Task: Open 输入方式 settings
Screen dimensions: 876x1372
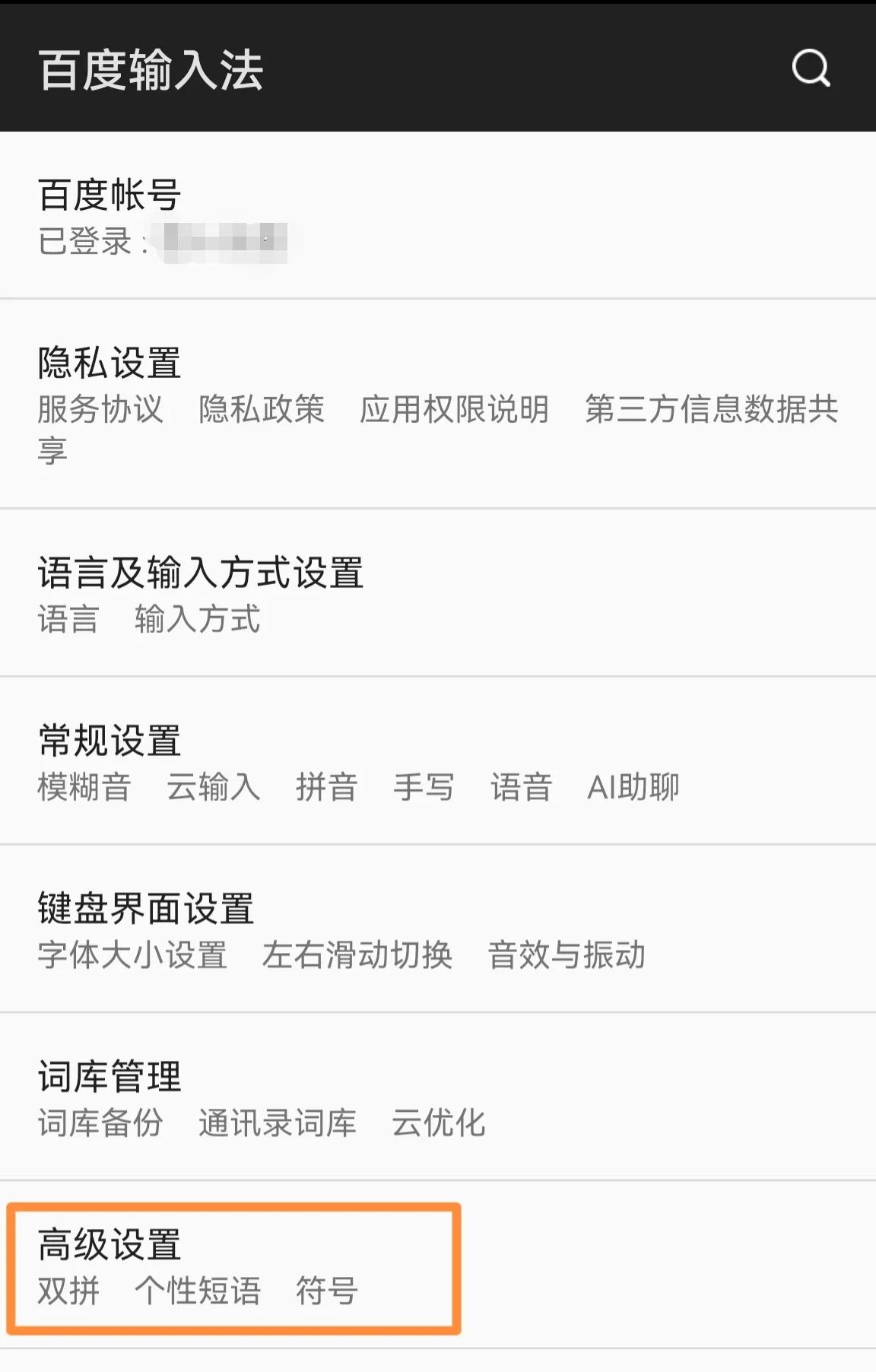Action: (198, 621)
